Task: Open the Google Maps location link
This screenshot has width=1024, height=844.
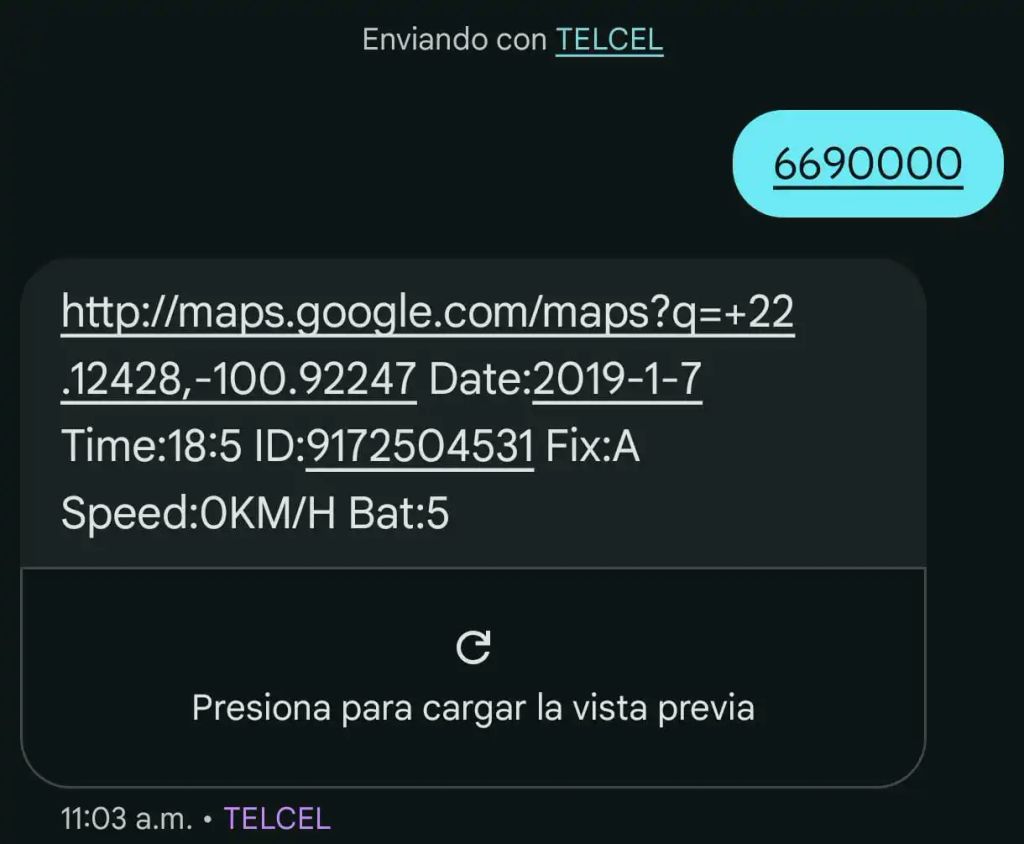Action: (427, 314)
